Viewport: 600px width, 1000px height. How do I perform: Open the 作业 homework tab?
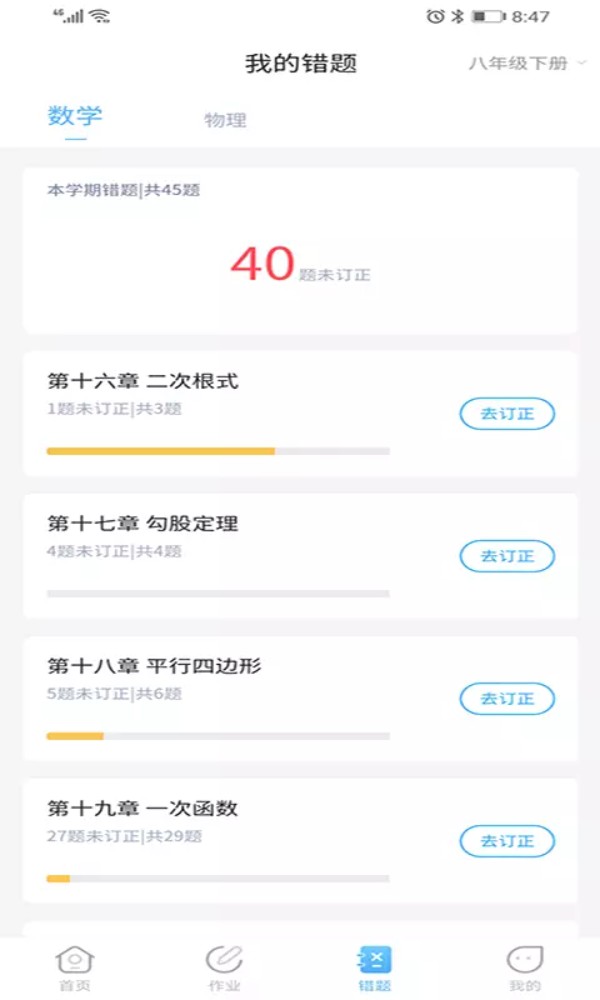pyautogui.click(x=224, y=968)
